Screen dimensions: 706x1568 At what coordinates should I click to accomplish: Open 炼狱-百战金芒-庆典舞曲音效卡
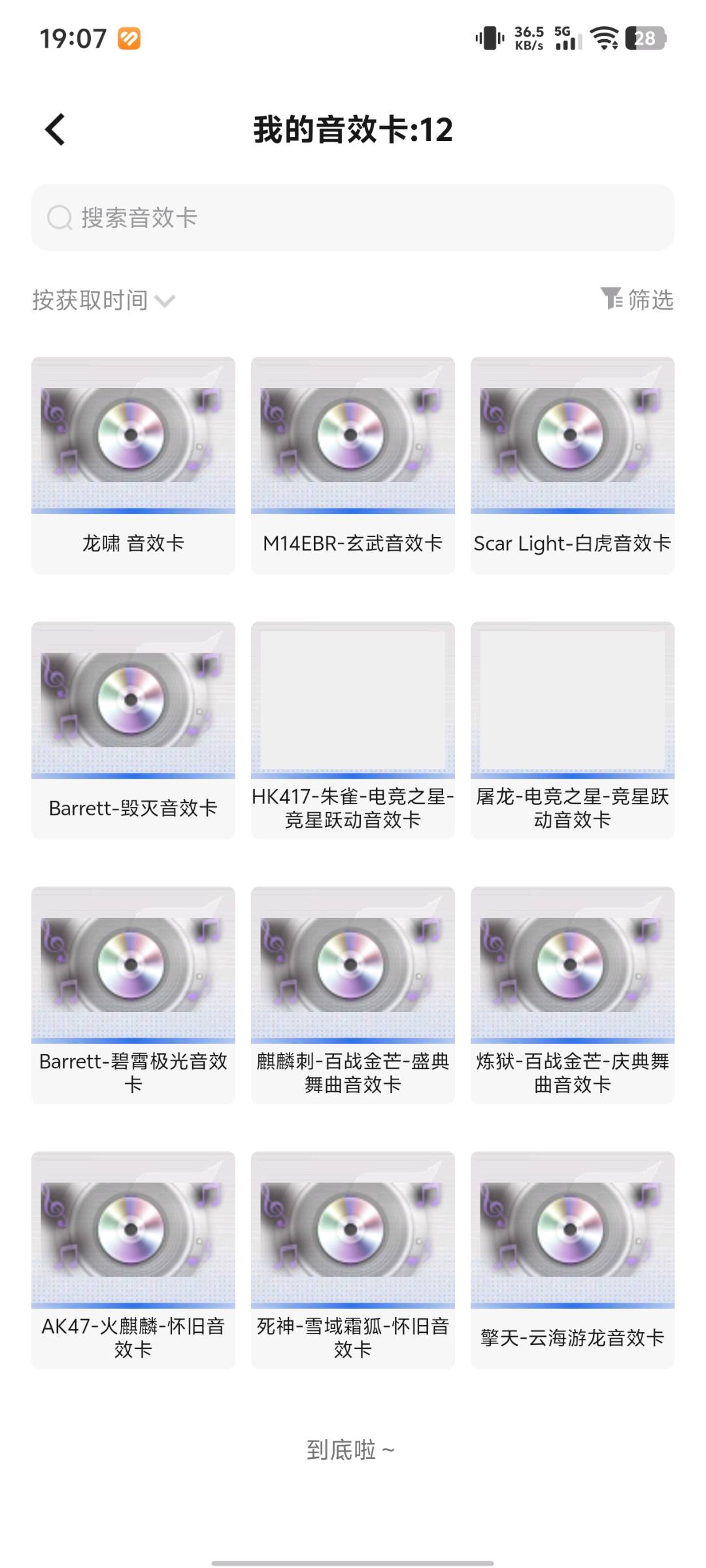click(x=573, y=994)
